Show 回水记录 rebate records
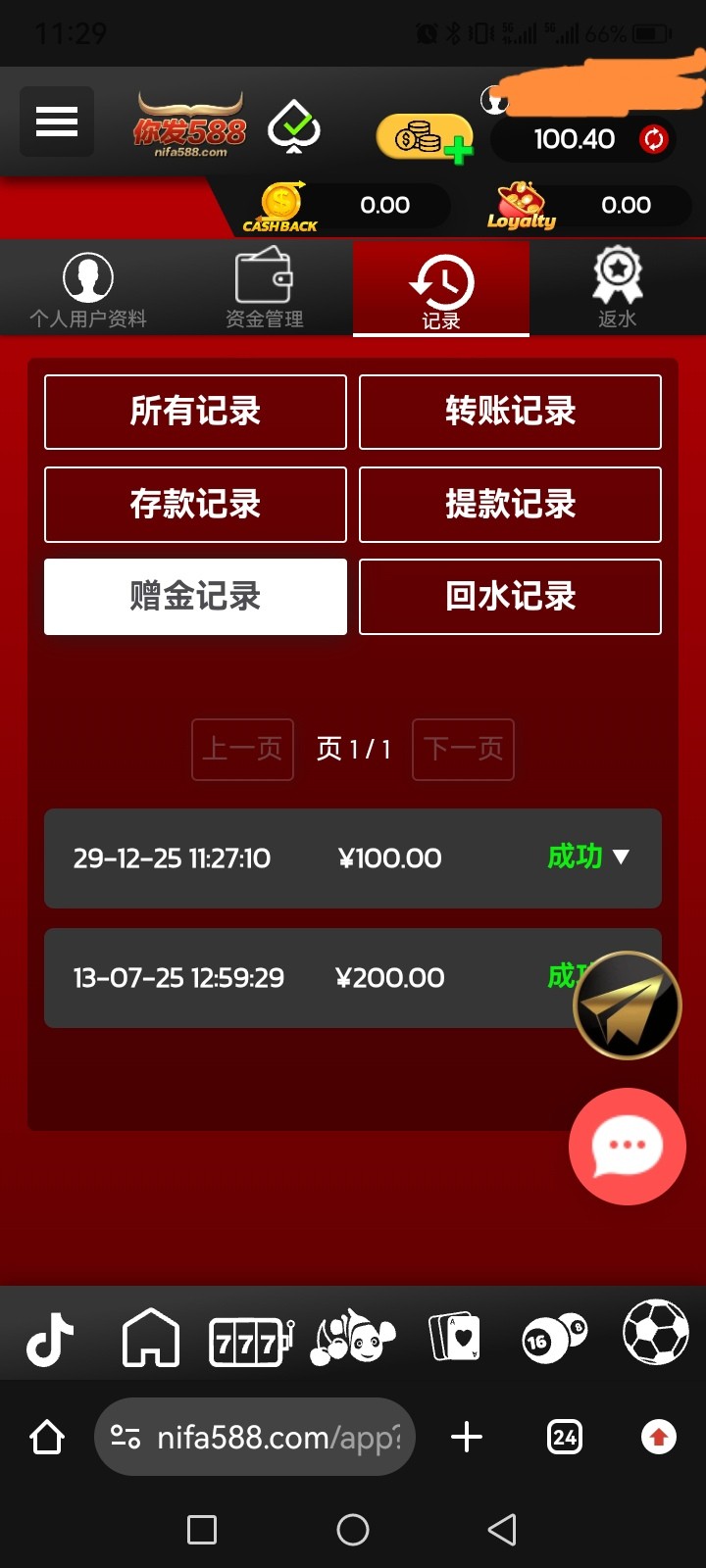The width and height of the screenshot is (706, 1568). [510, 597]
